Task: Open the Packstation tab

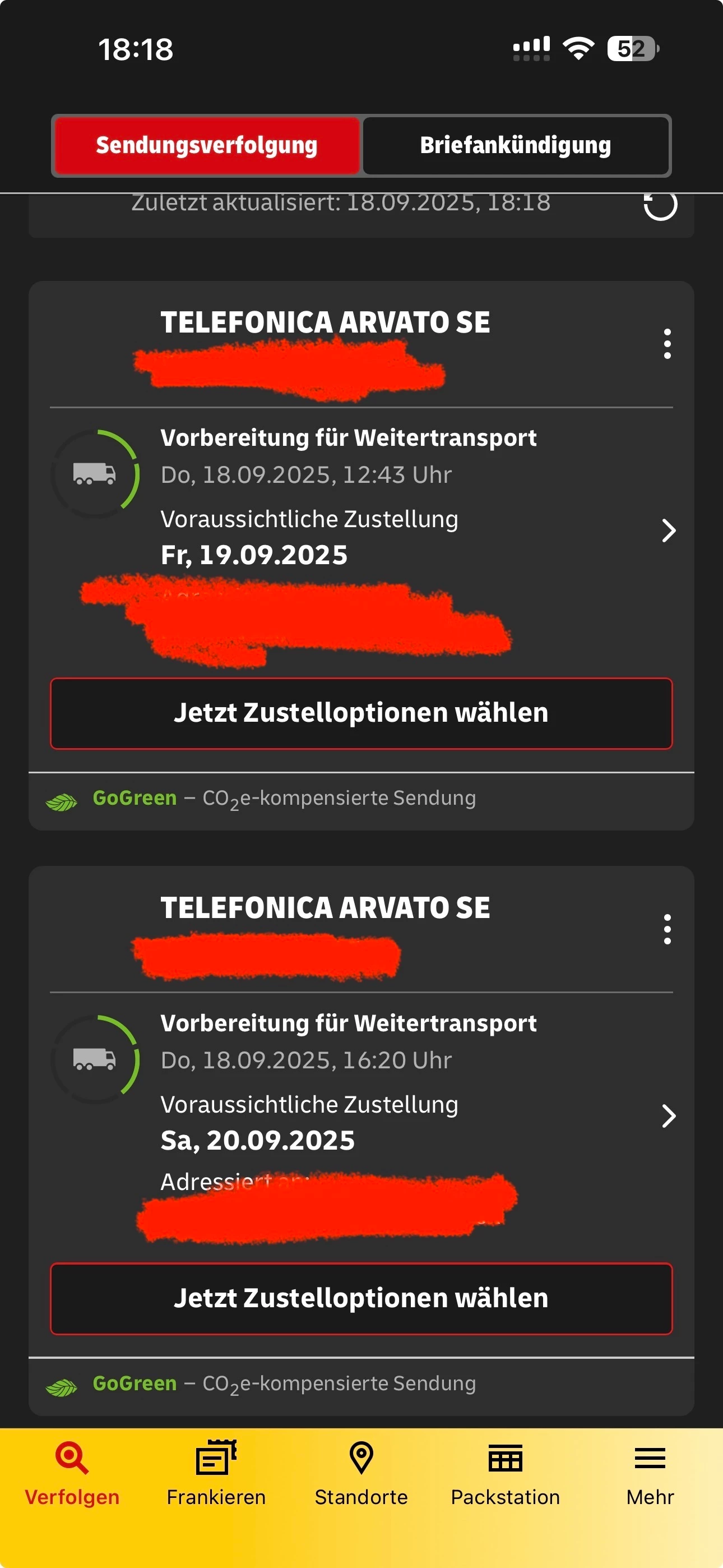Action: (505, 1472)
